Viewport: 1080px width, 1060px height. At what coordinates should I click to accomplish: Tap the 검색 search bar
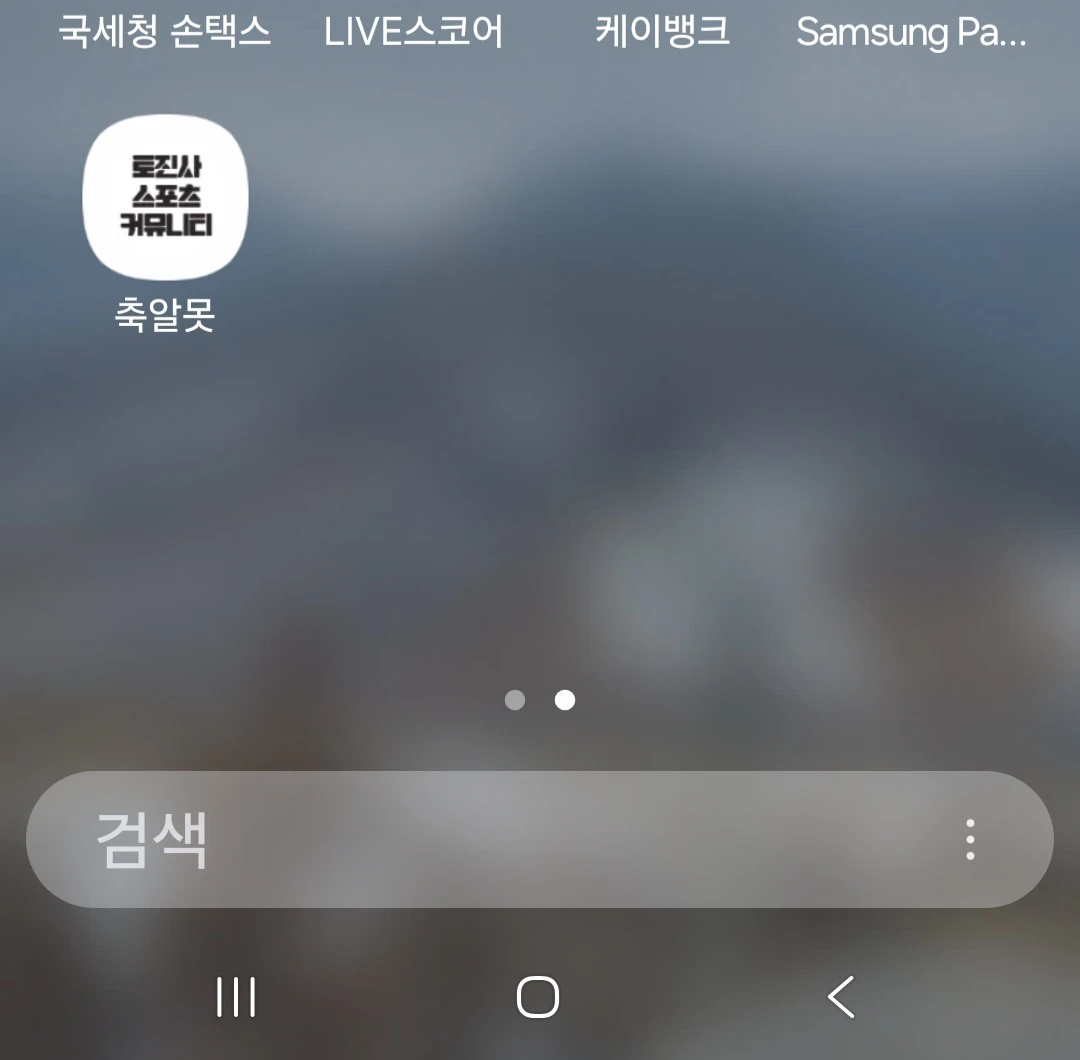480,840
